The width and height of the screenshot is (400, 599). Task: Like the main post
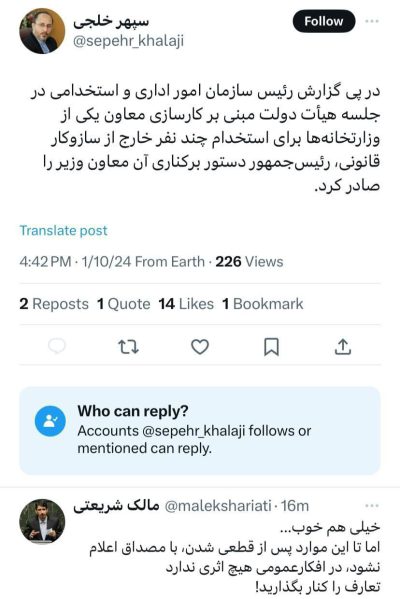tap(200, 347)
